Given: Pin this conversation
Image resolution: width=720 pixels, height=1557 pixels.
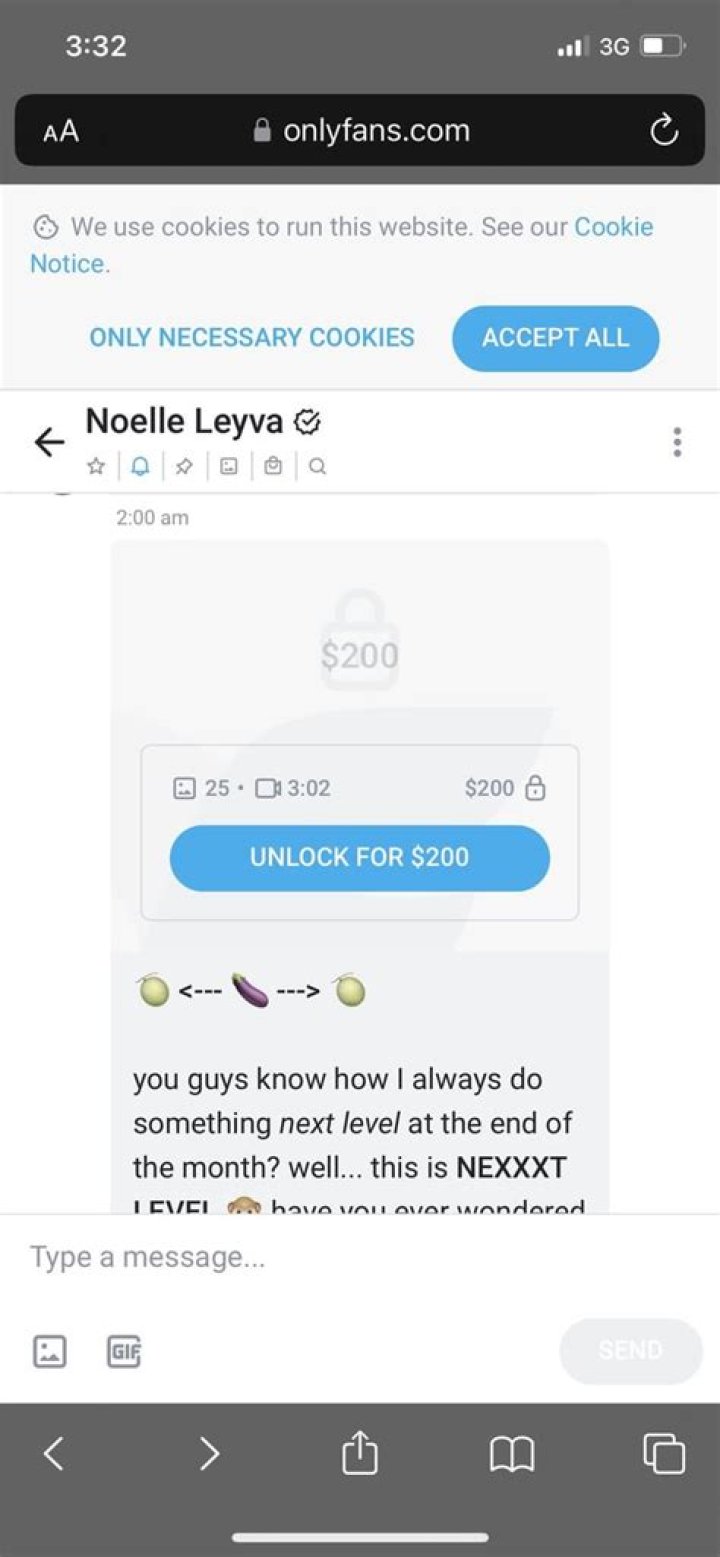Looking at the screenshot, I should 184,466.
